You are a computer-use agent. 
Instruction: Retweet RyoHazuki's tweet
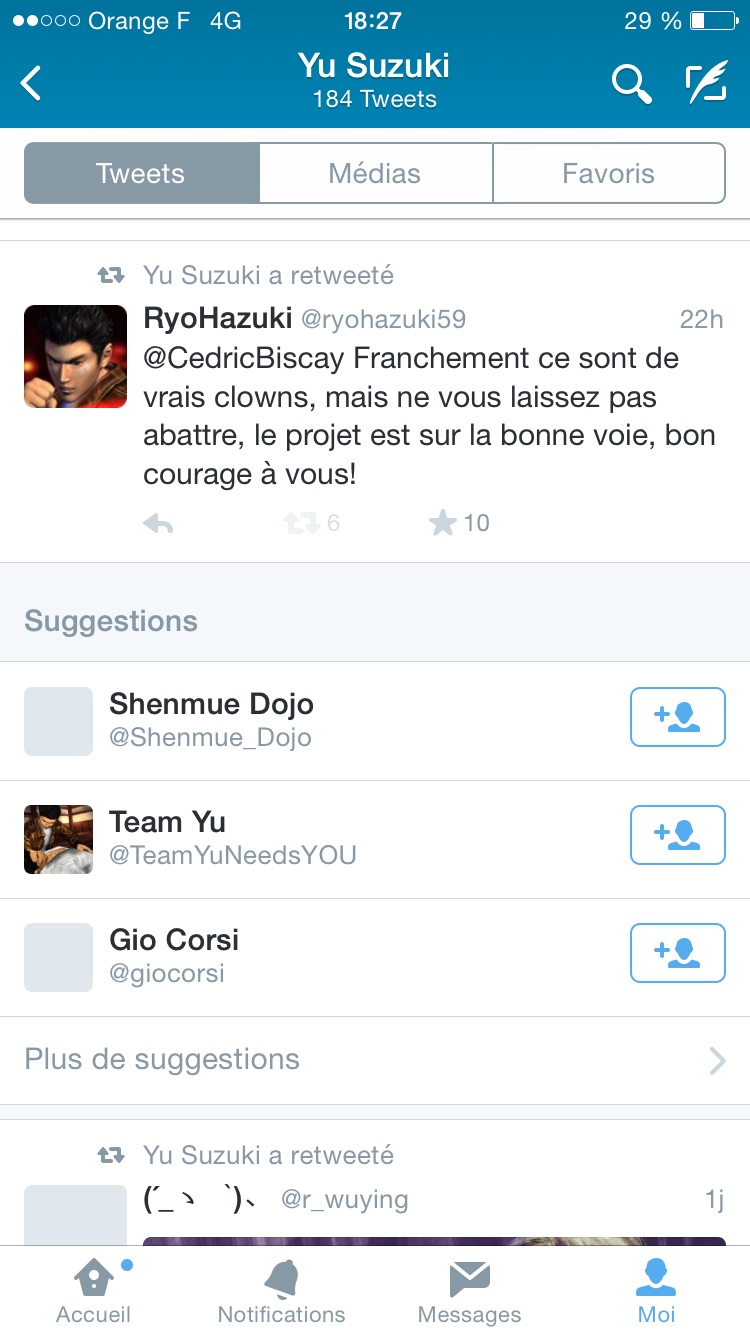coord(302,523)
